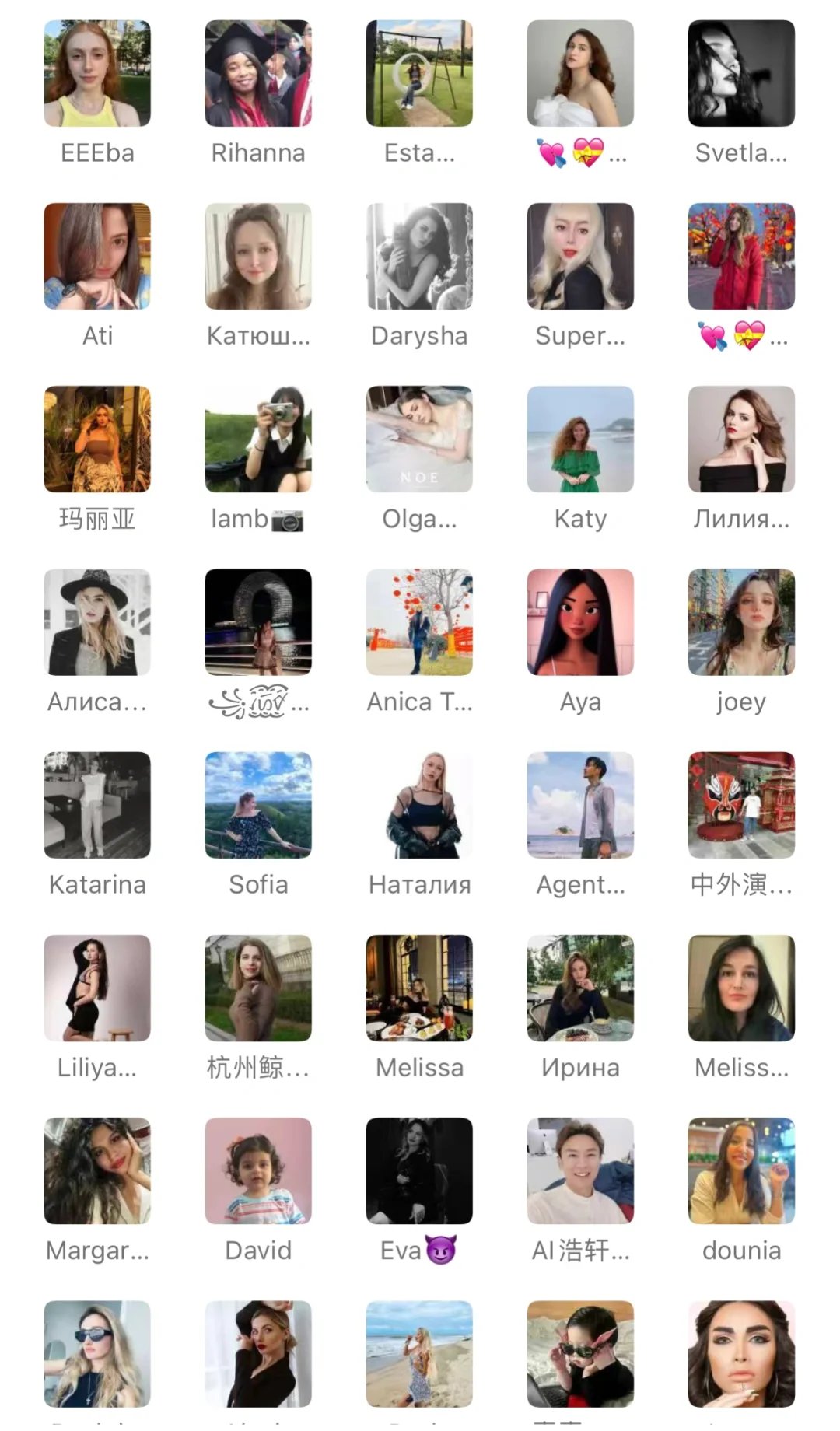Open the Super... member avatar
This screenshot has width=840, height=1431.
[580, 257]
